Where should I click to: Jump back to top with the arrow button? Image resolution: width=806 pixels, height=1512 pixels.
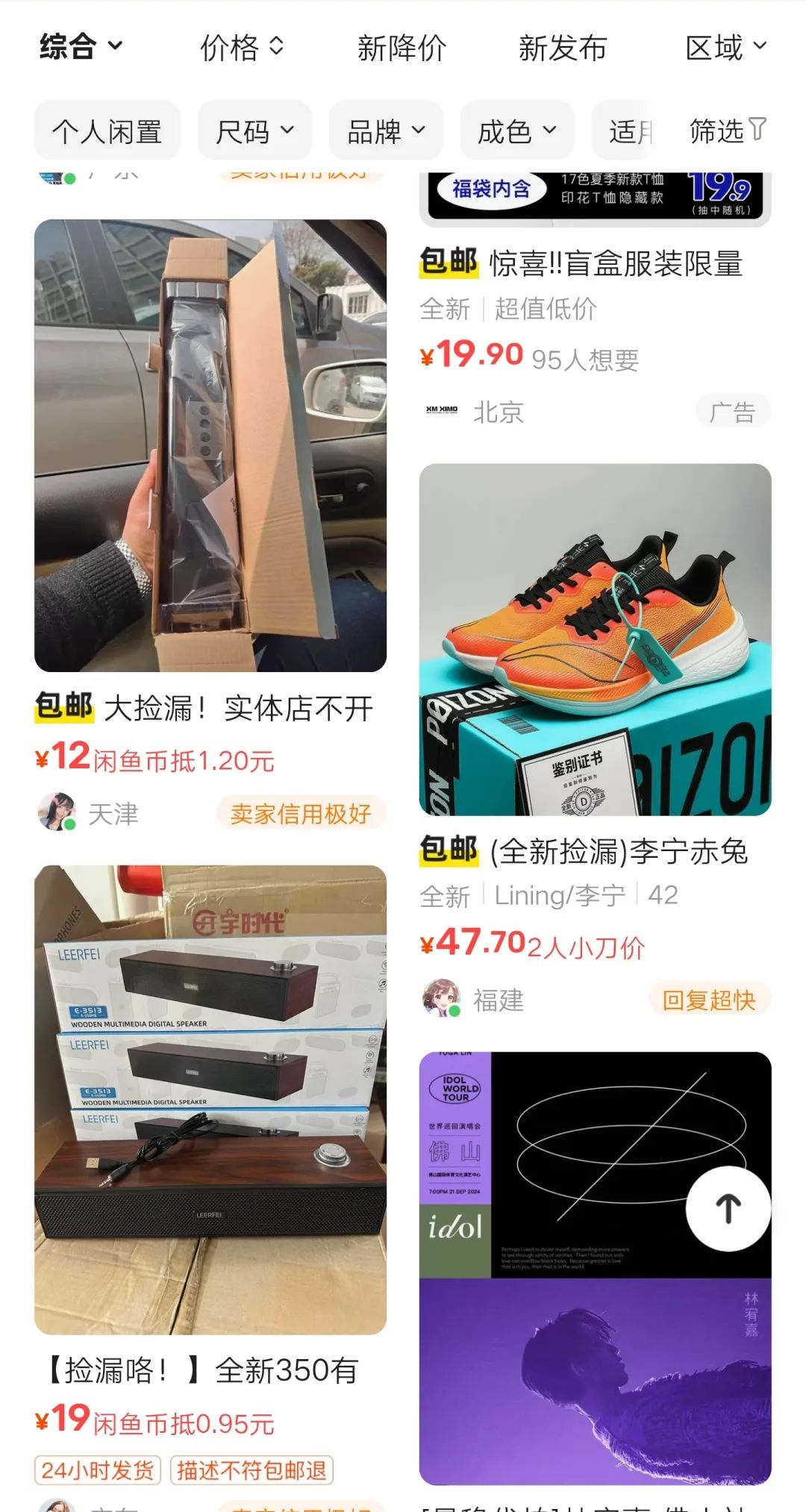(728, 1208)
